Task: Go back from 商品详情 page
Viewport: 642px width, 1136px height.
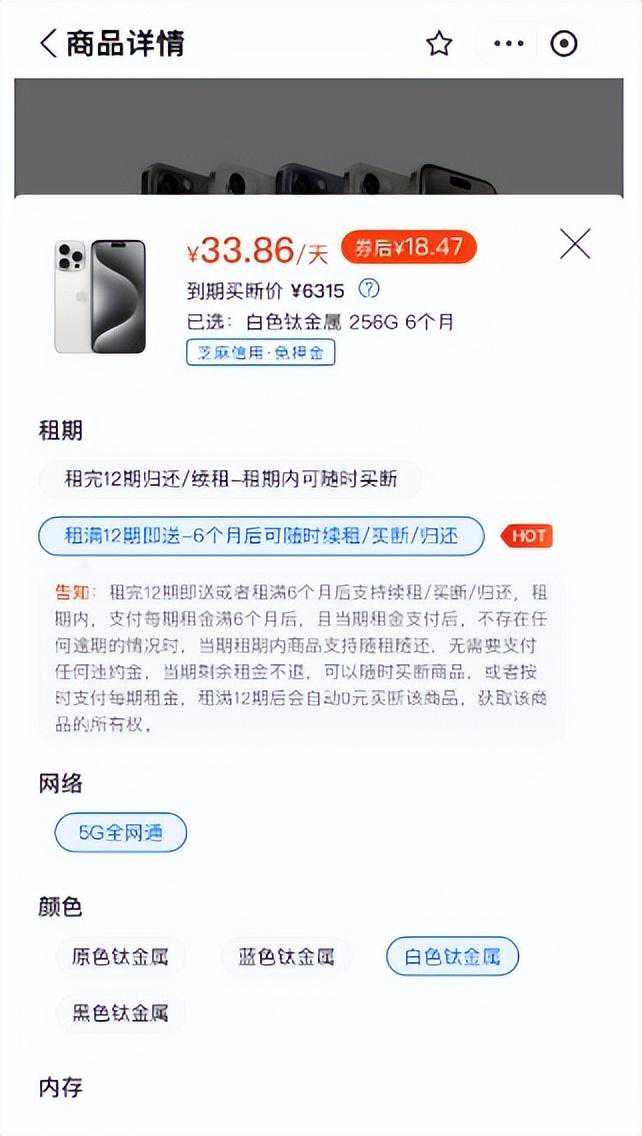Action: [48, 43]
